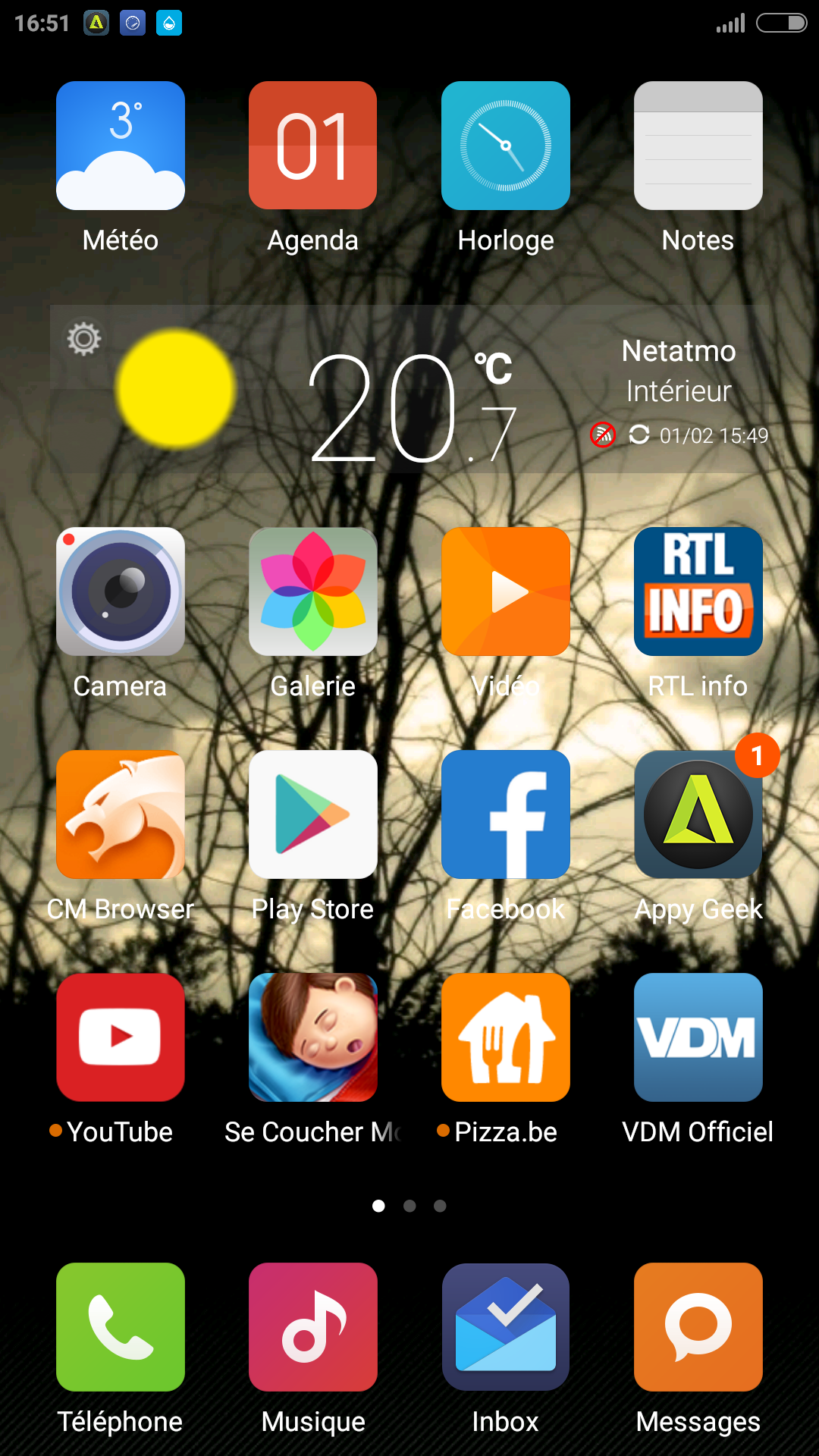Open the Galerie photo app
Screen dimensions: 819x1456
tap(312, 591)
